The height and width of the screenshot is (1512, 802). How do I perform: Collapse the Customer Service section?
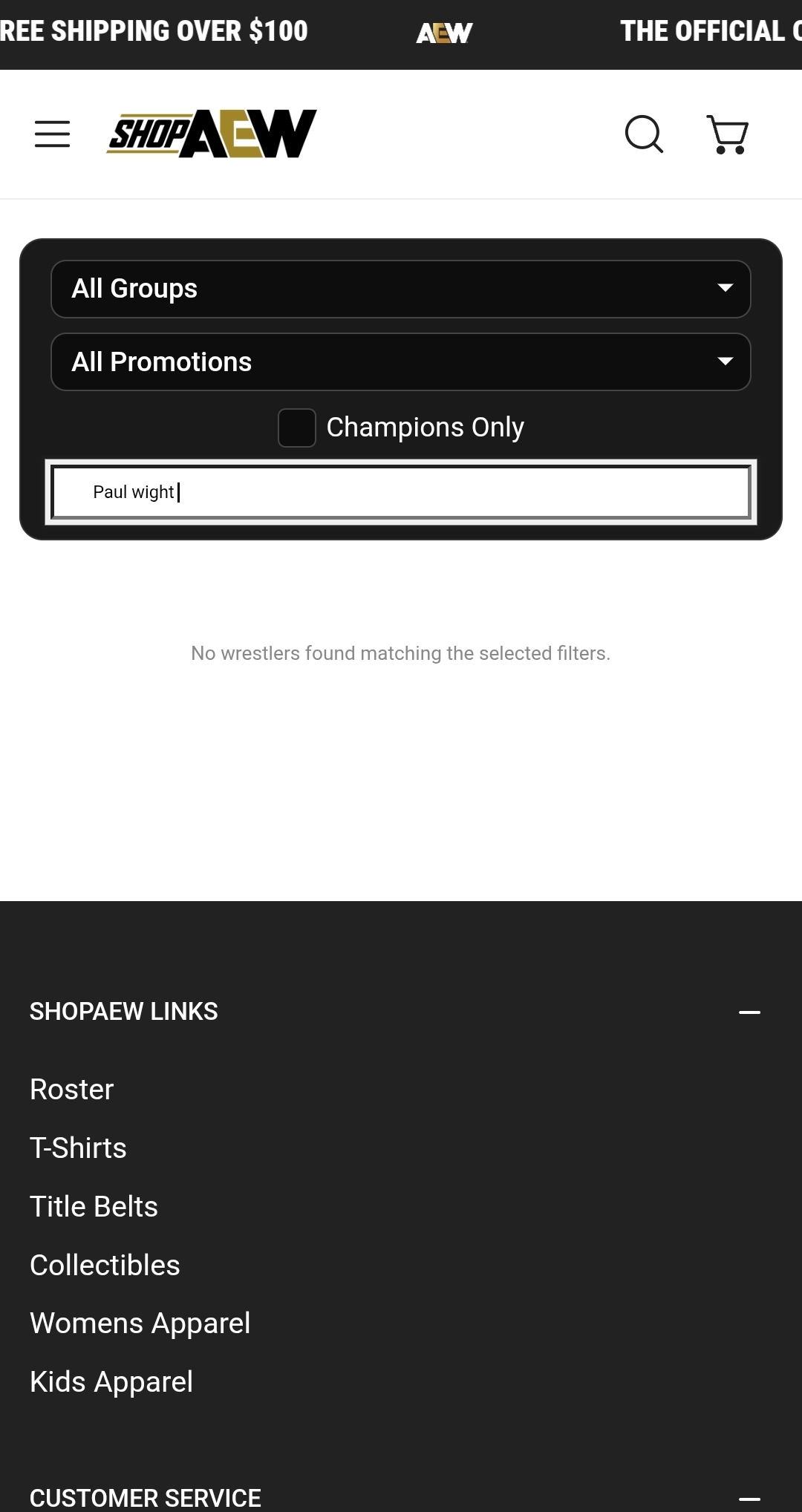pyautogui.click(x=749, y=1499)
